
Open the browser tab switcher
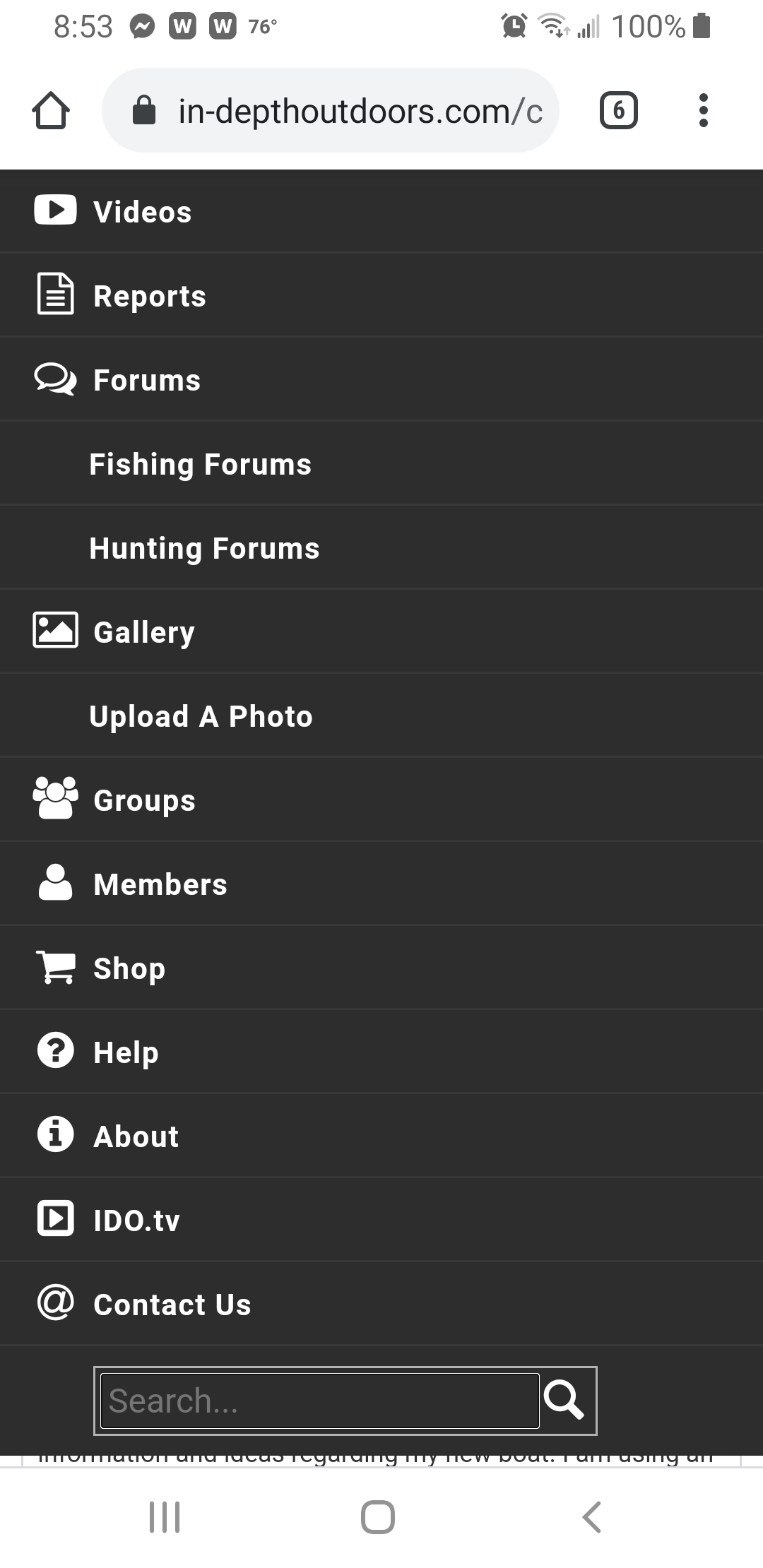[x=619, y=110]
